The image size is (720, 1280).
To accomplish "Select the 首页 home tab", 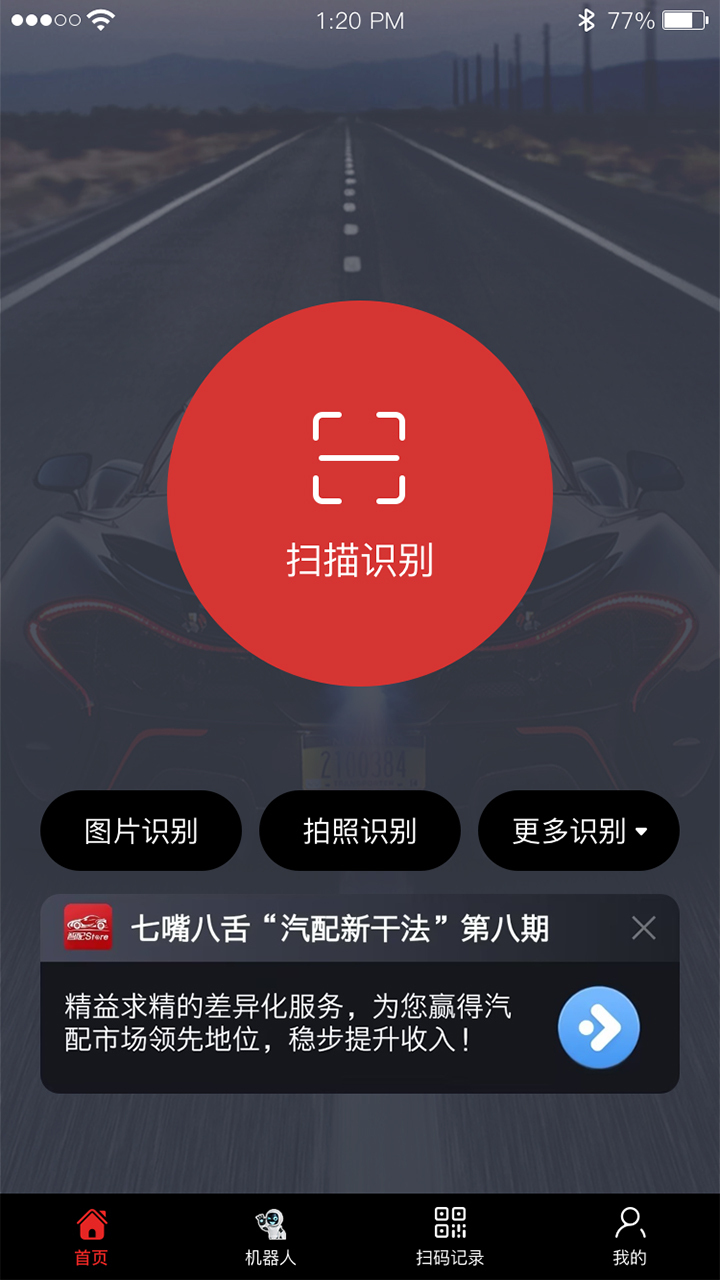I will pyautogui.click(x=91, y=1237).
